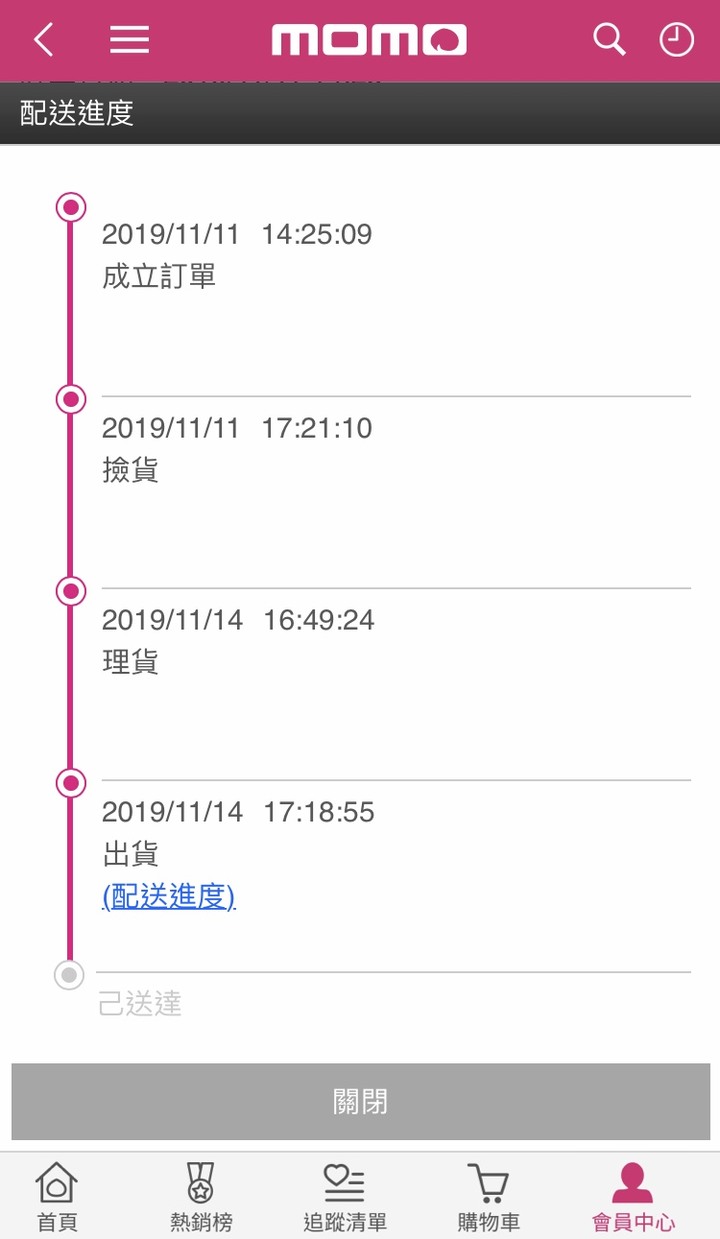Screen dimensions: 720x1239
Task: Open the 購物車 tab
Action: [x=489, y=1196]
